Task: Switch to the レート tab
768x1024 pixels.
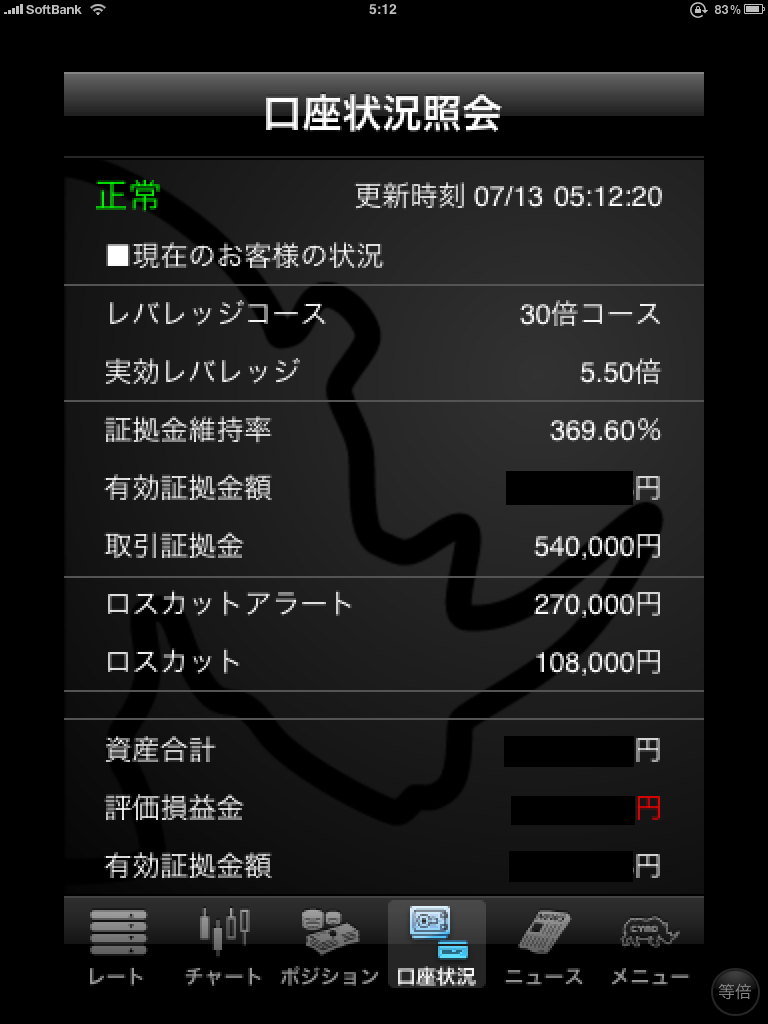Action: 117,945
